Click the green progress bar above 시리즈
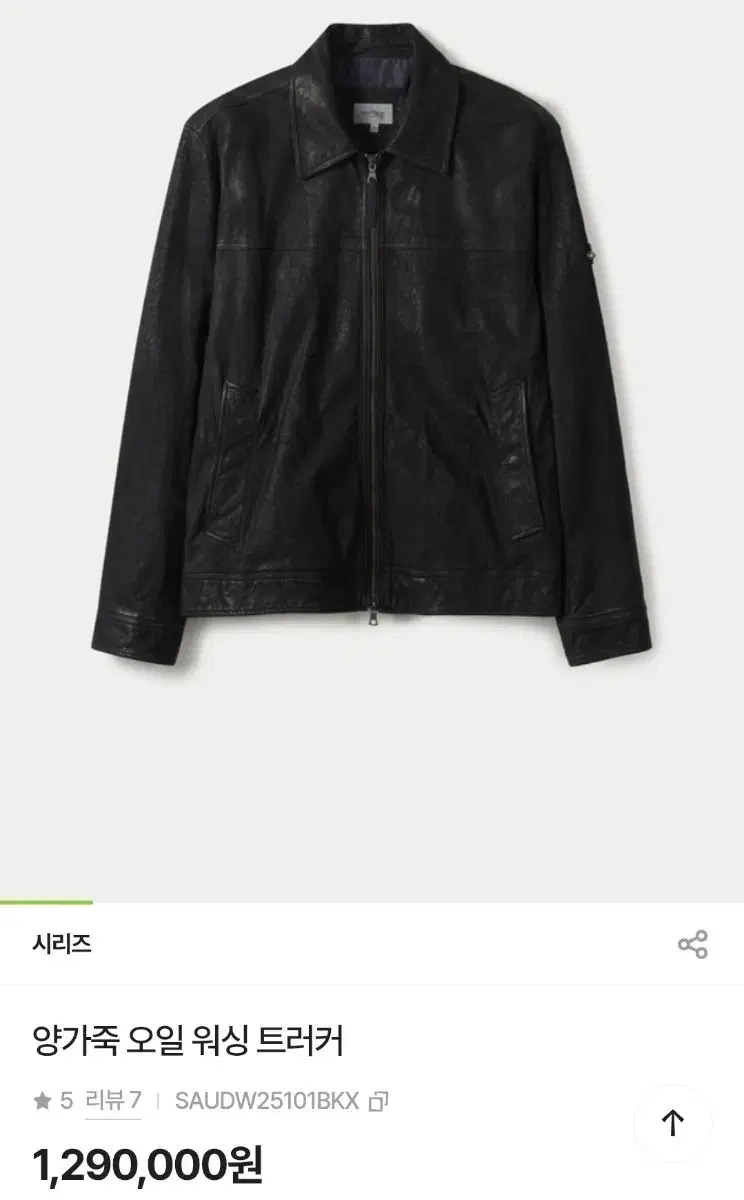 45,899
